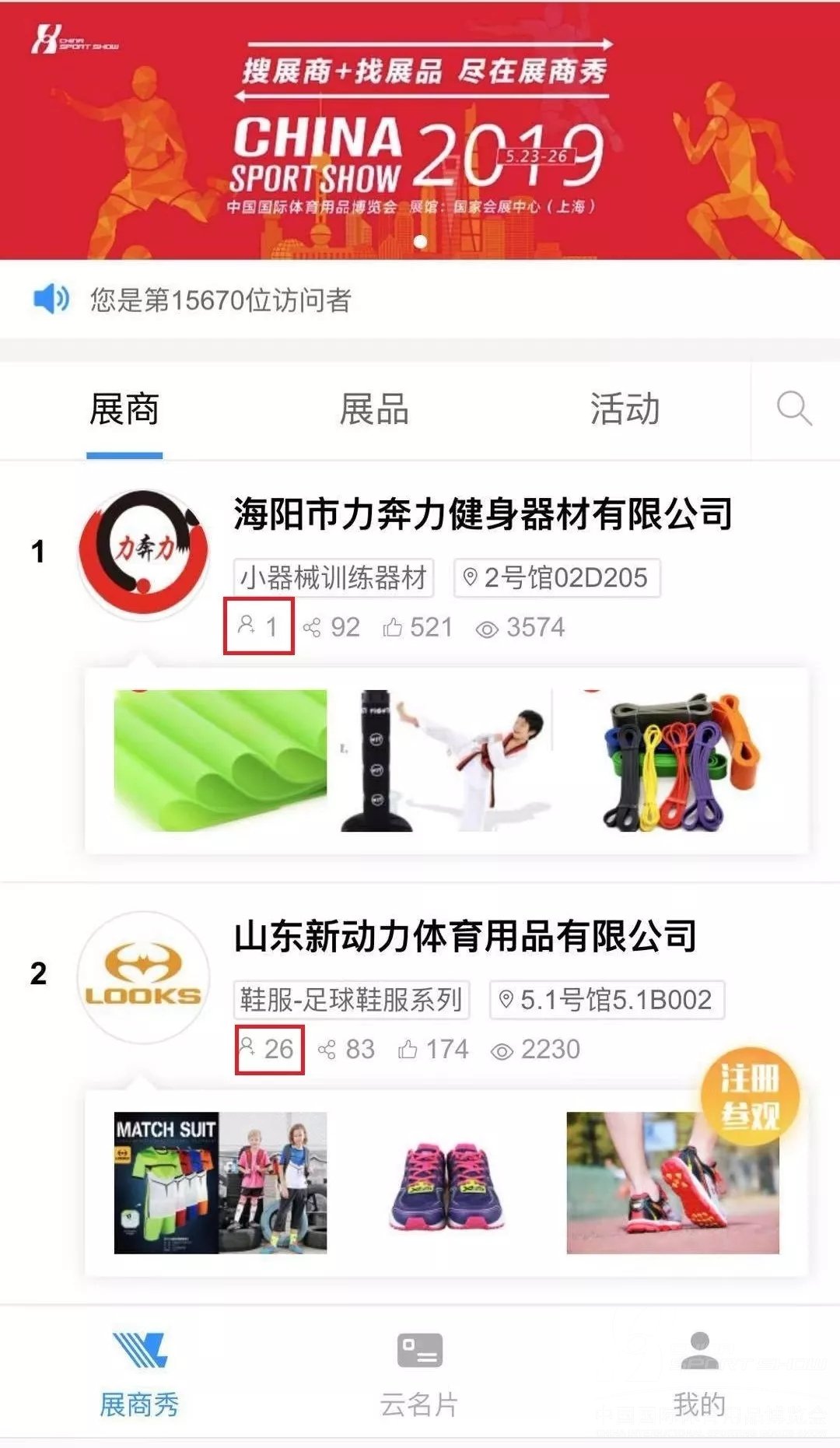Image resolution: width=840 pixels, height=1448 pixels.
Task: Open the search magnifier icon
Action: pos(794,408)
